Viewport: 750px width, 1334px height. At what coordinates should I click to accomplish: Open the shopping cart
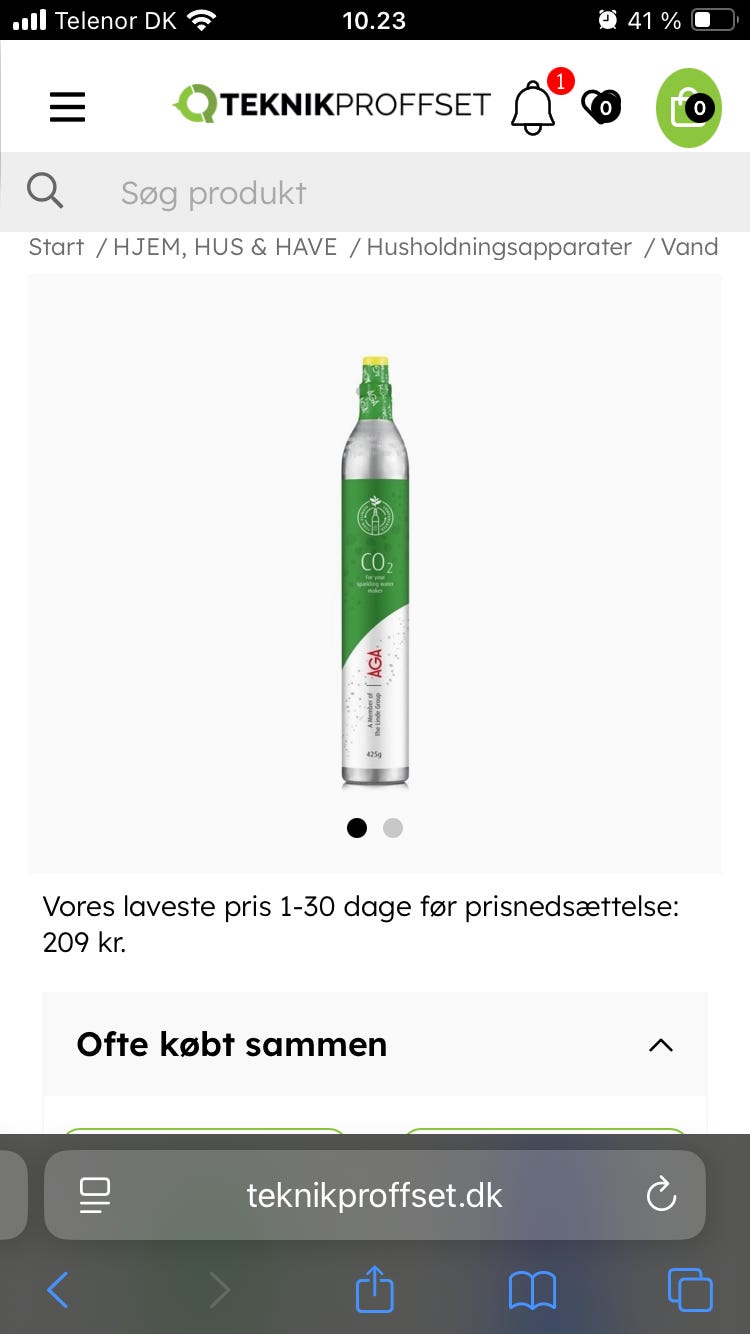click(688, 107)
